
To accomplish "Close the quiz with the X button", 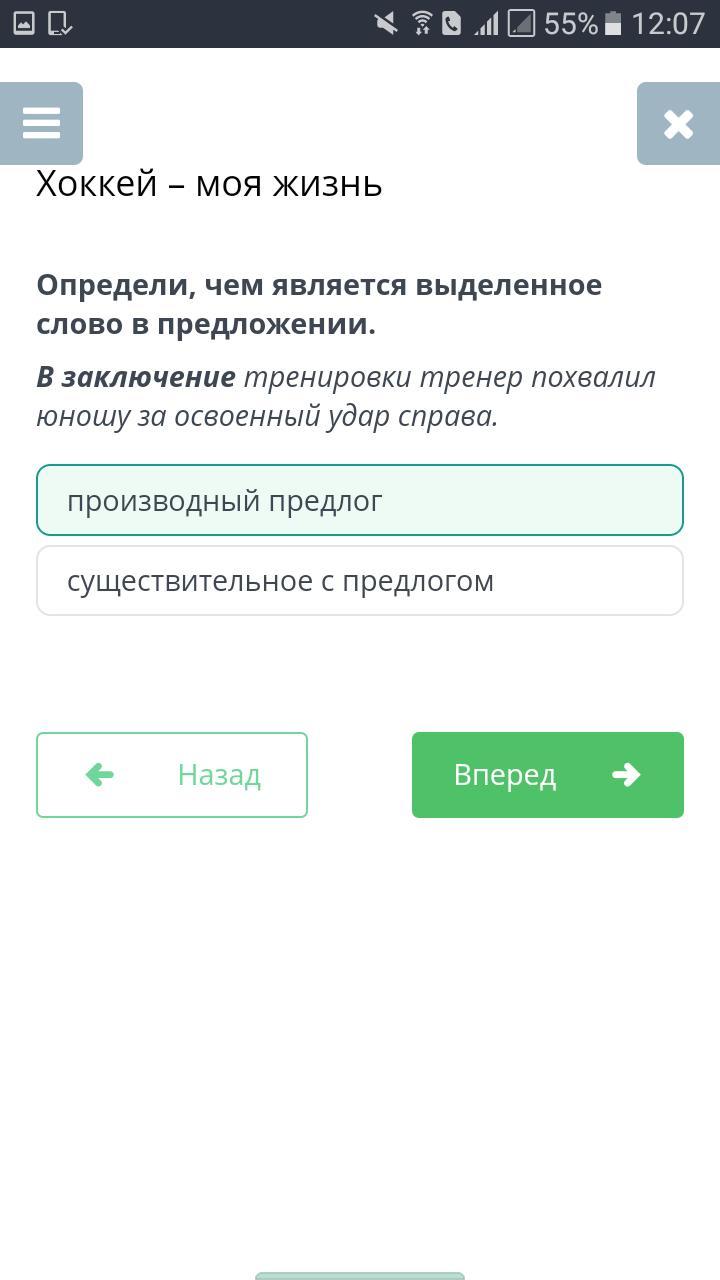I will [678, 123].
